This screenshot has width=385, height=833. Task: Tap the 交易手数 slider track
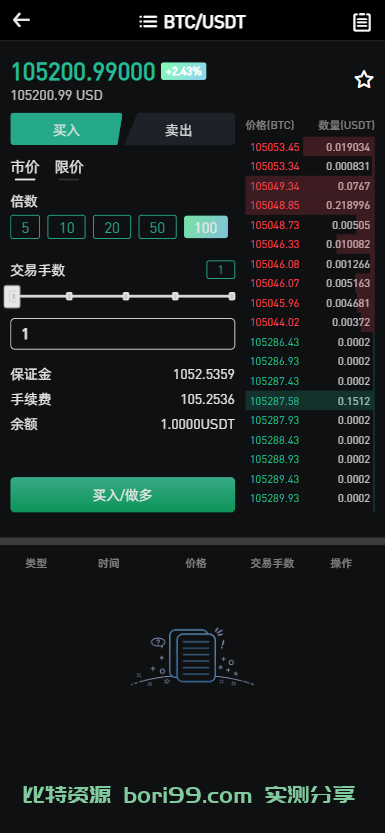[x=122, y=296]
